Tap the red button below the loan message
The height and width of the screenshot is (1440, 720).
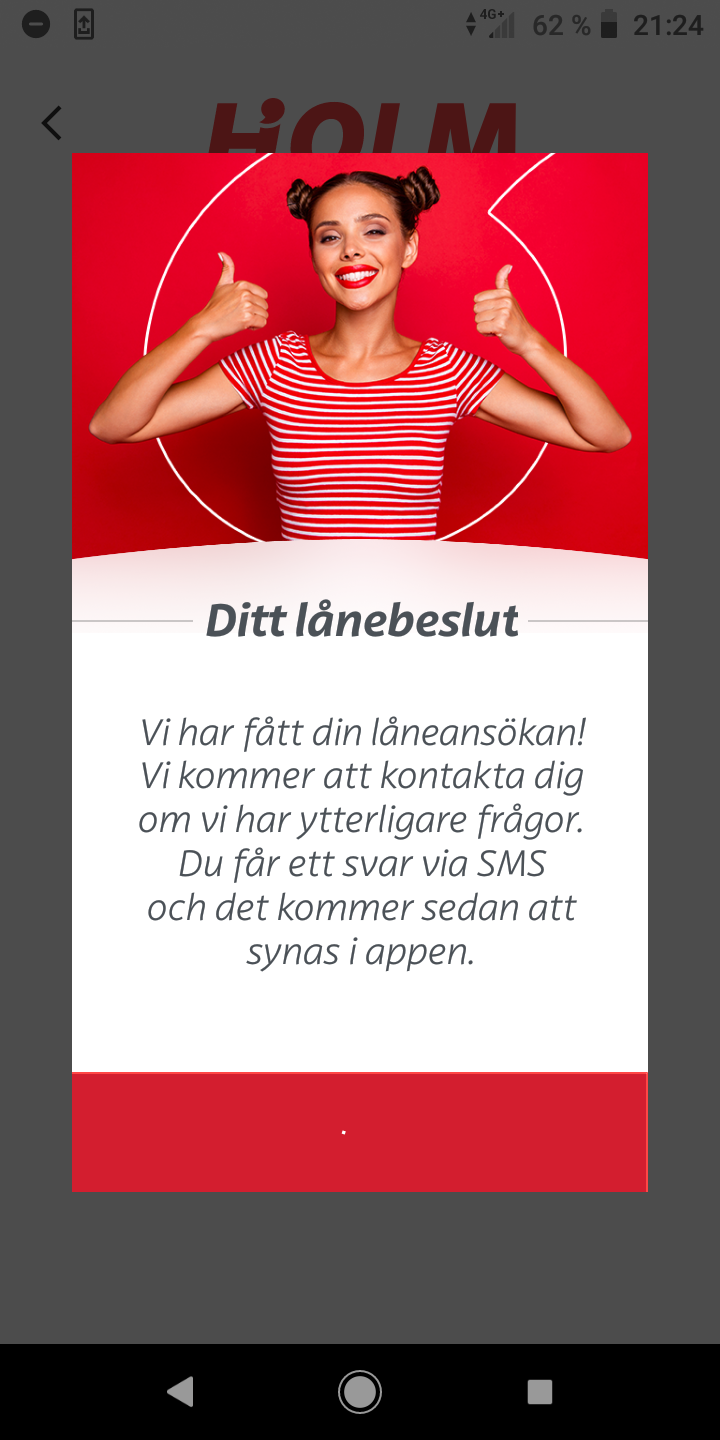[359, 1132]
